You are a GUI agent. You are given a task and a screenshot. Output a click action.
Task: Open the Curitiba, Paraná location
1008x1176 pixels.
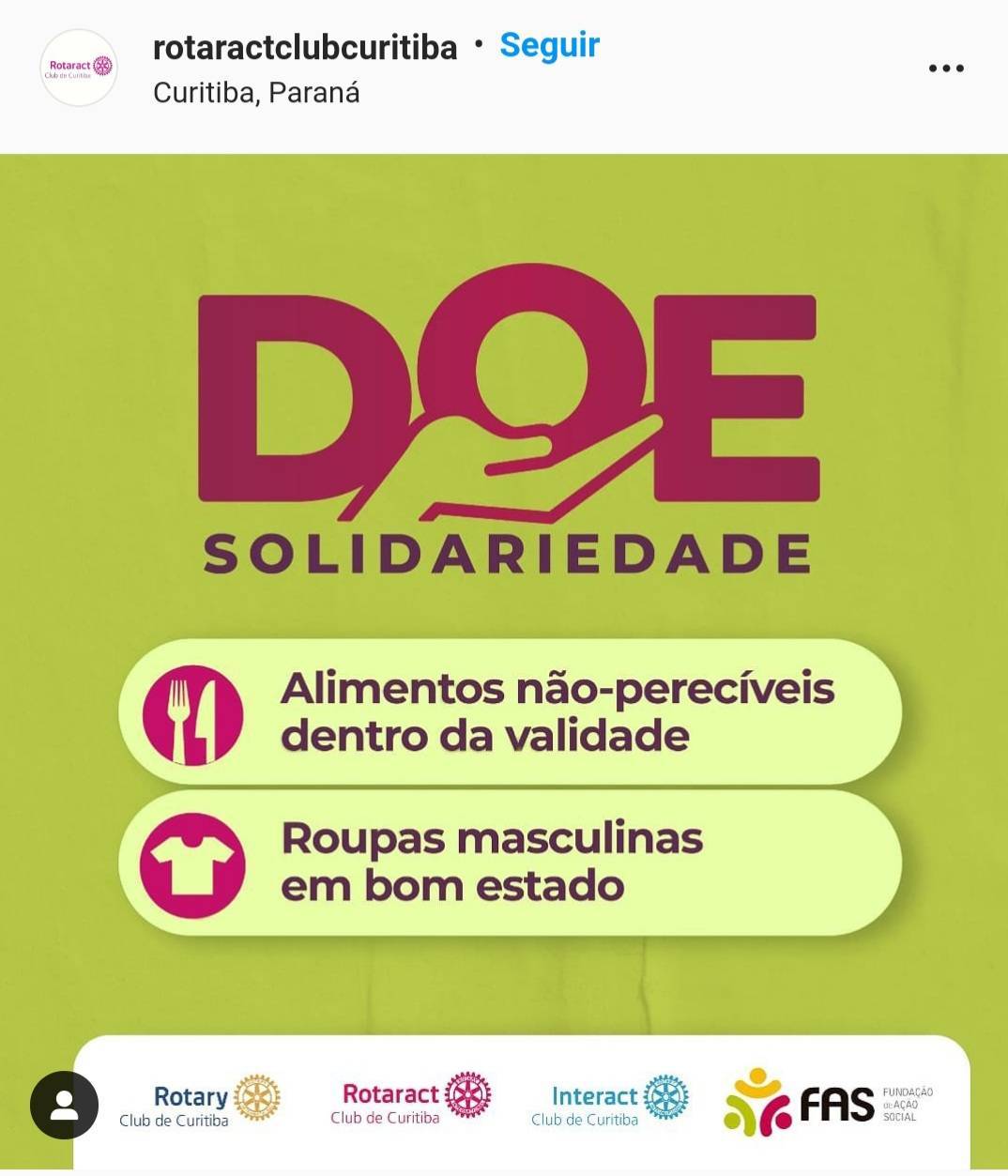tap(256, 93)
